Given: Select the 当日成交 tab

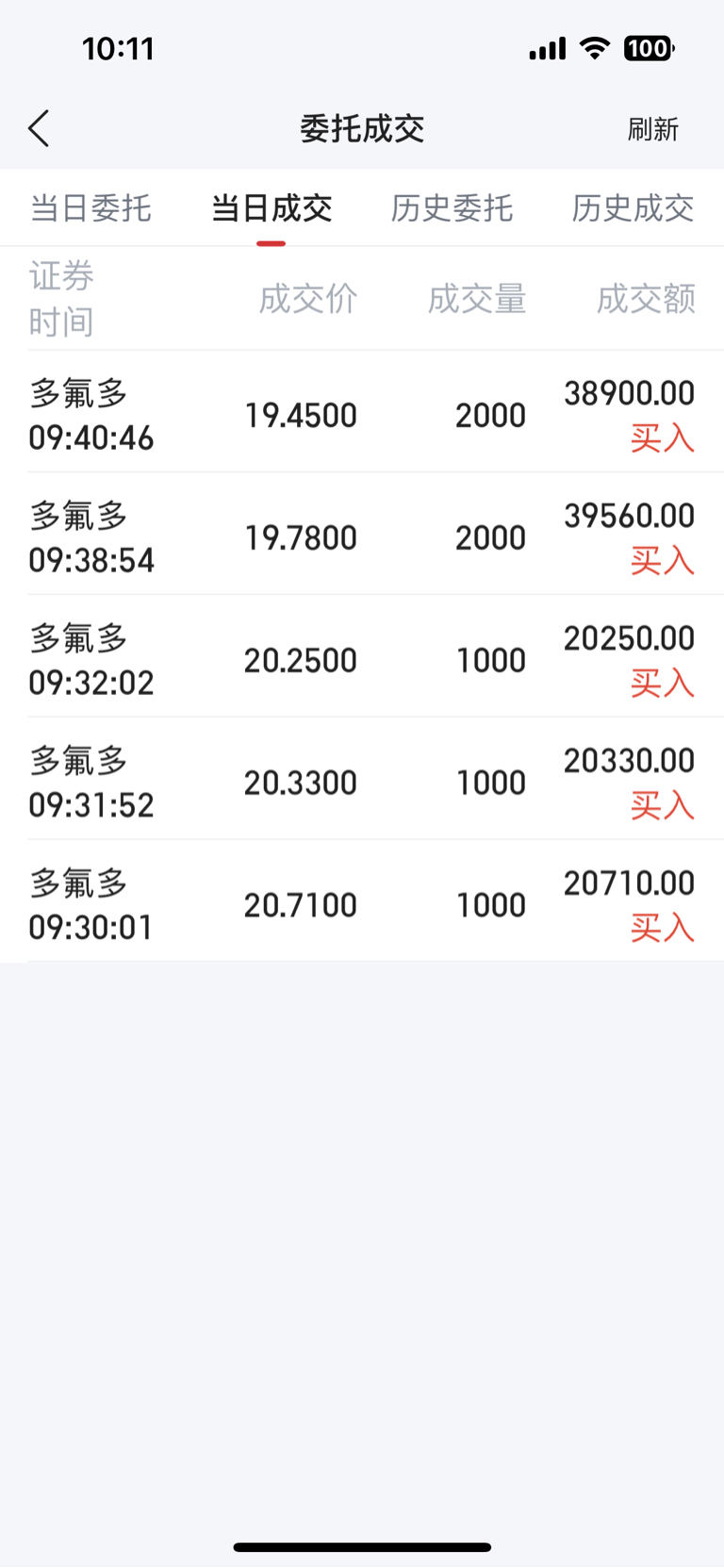Looking at the screenshot, I should 271,208.
